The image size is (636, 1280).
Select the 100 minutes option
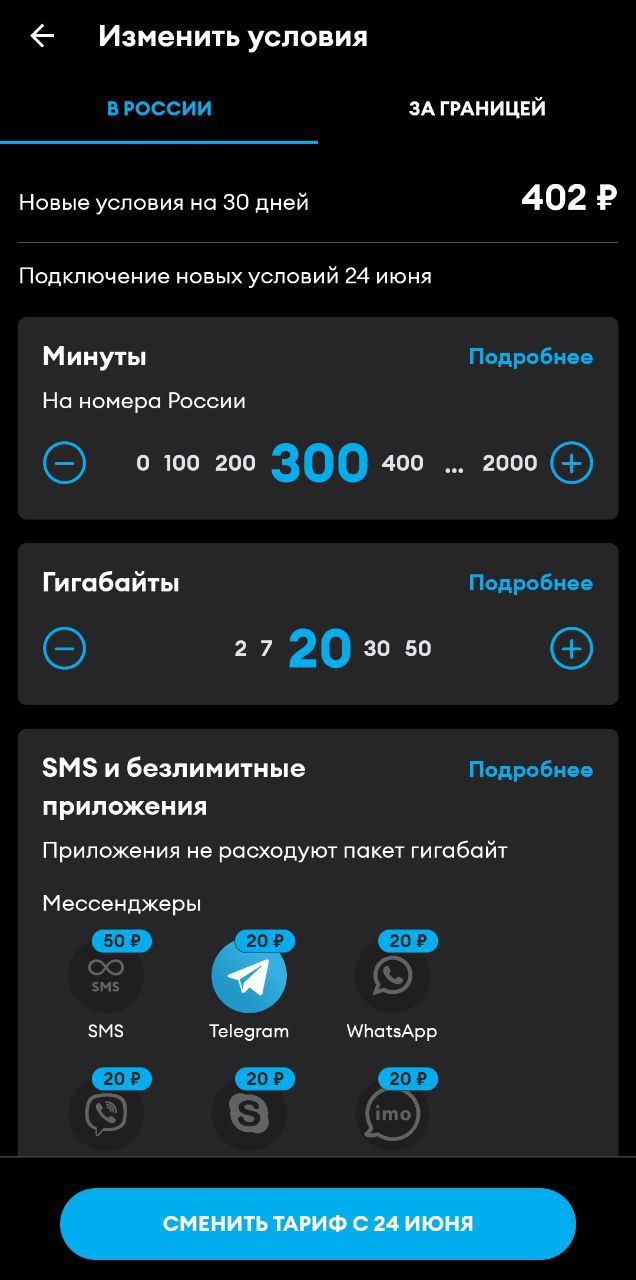pyautogui.click(x=181, y=463)
